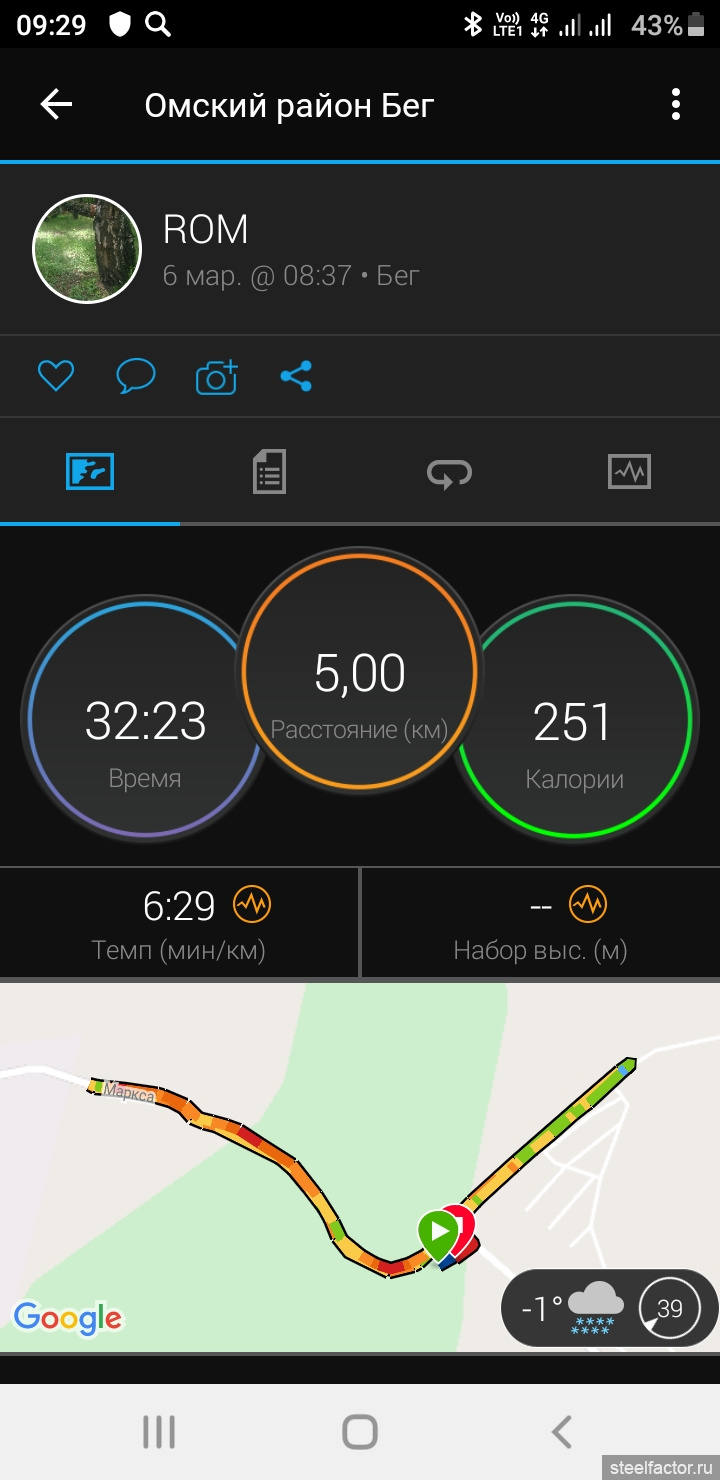Image resolution: width=720 pixels, height=1480 pixels.
Task: Switch to the stats details tab
Action: pos(269,471)
